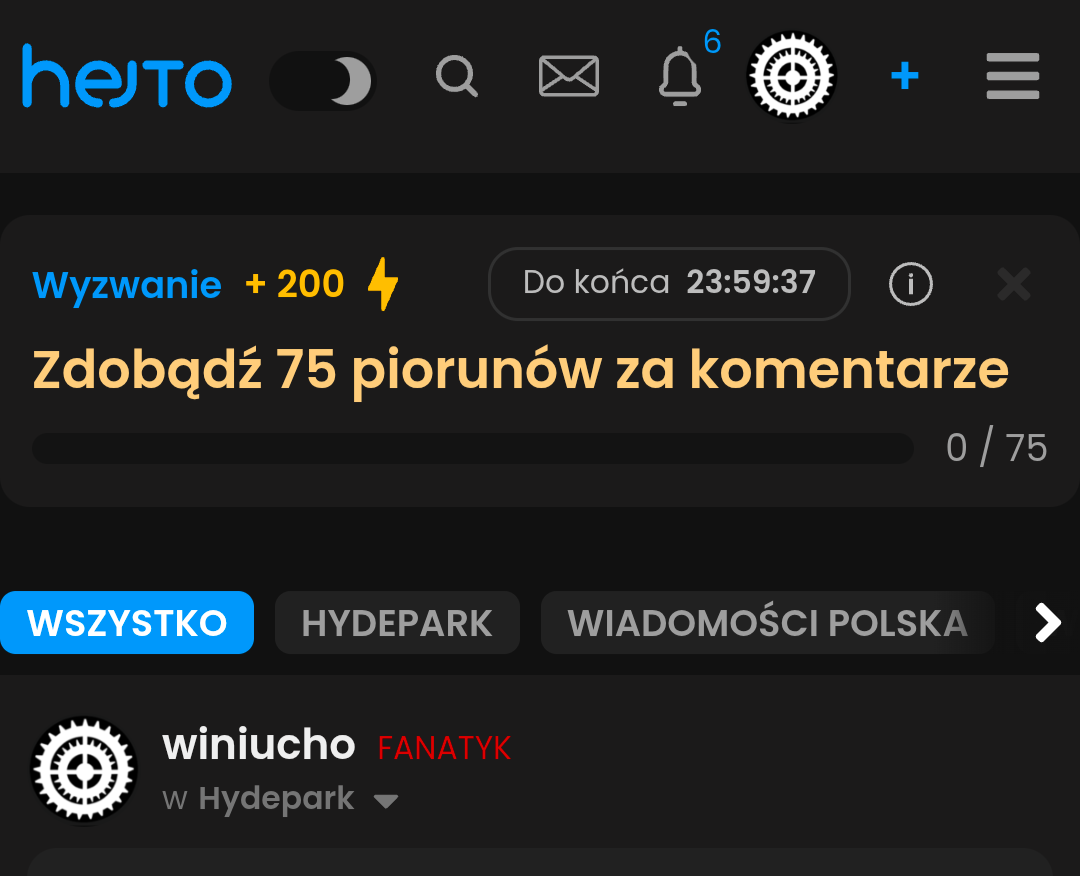The image size is (1080, 876).
Task: Expand the Hydepark community dropdown arrow
Action: (386, 801)
